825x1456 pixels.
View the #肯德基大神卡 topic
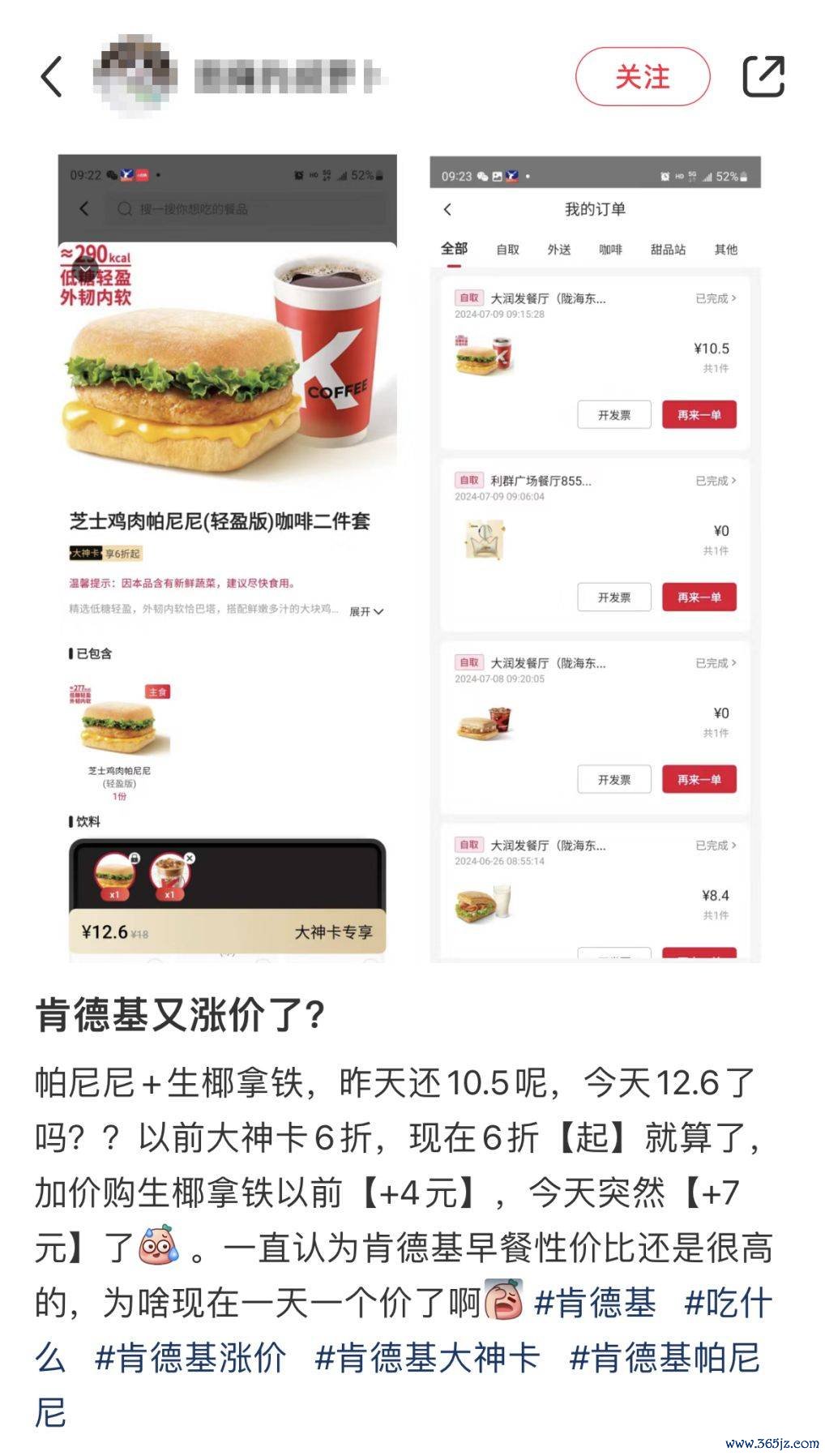click(x=427, y=1357)
